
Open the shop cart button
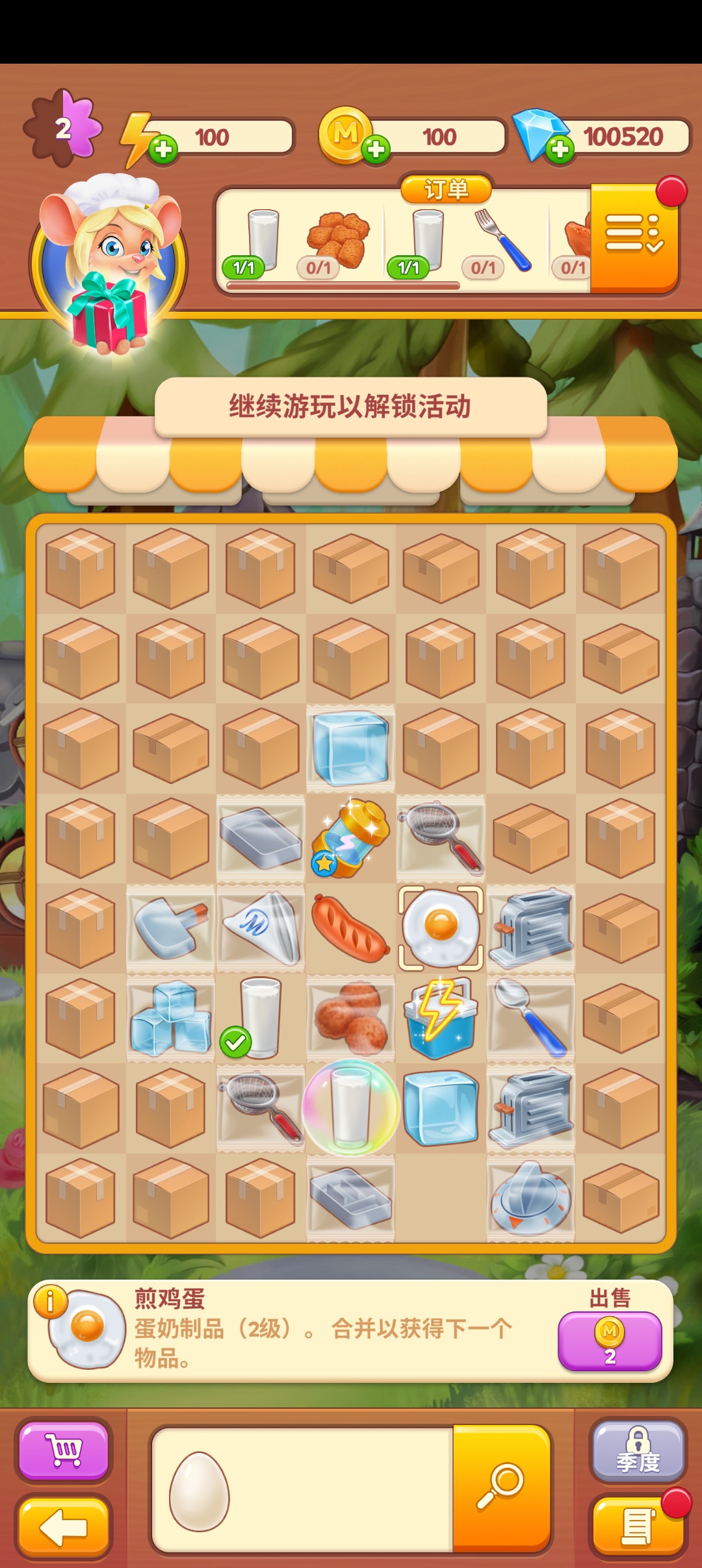64,1449
